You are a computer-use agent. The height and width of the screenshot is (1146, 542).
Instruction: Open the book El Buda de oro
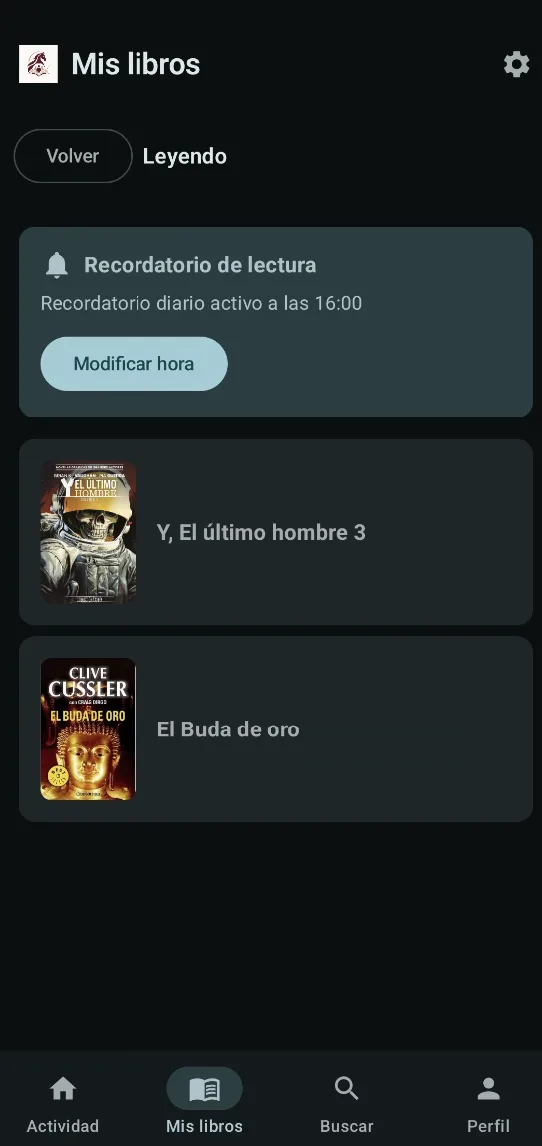[x=275, y=729]
